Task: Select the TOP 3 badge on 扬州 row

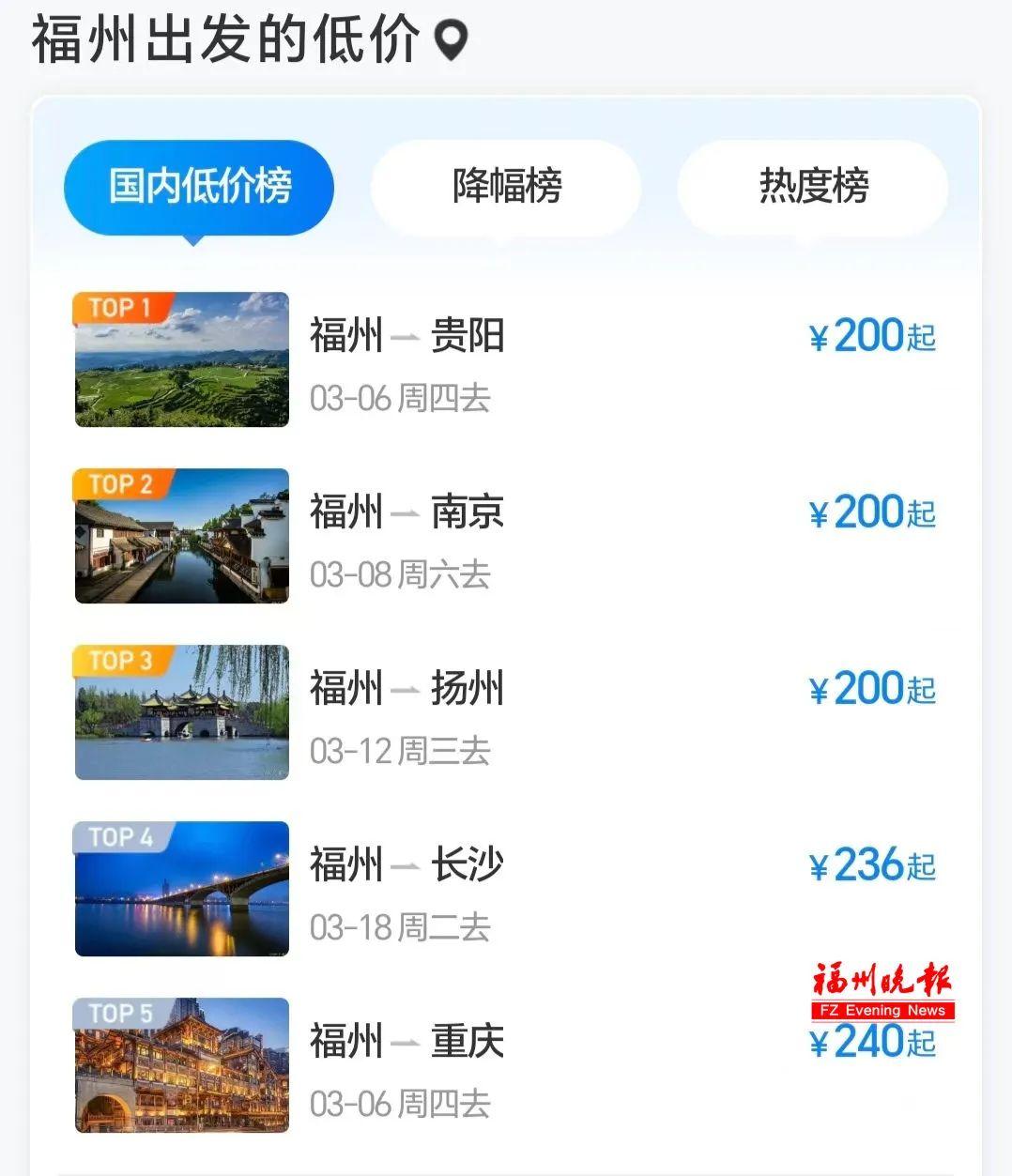Action: (x=117, y=661)
